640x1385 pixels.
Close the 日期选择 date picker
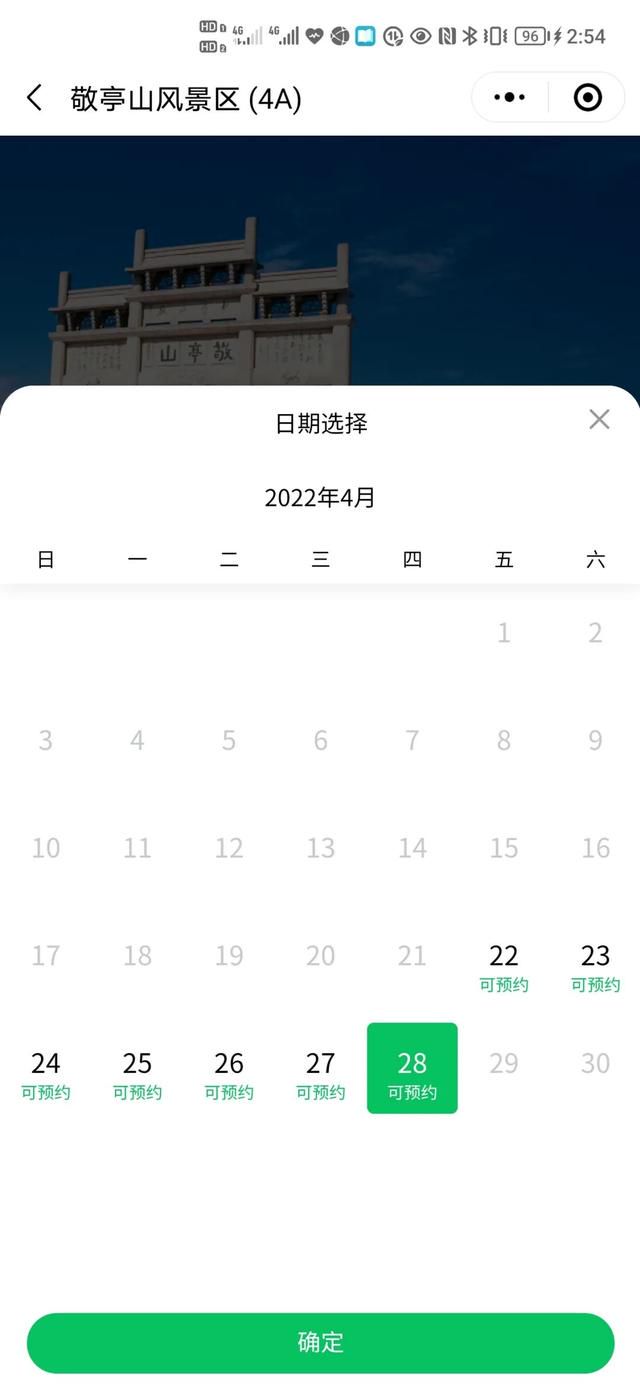[599, 419]
